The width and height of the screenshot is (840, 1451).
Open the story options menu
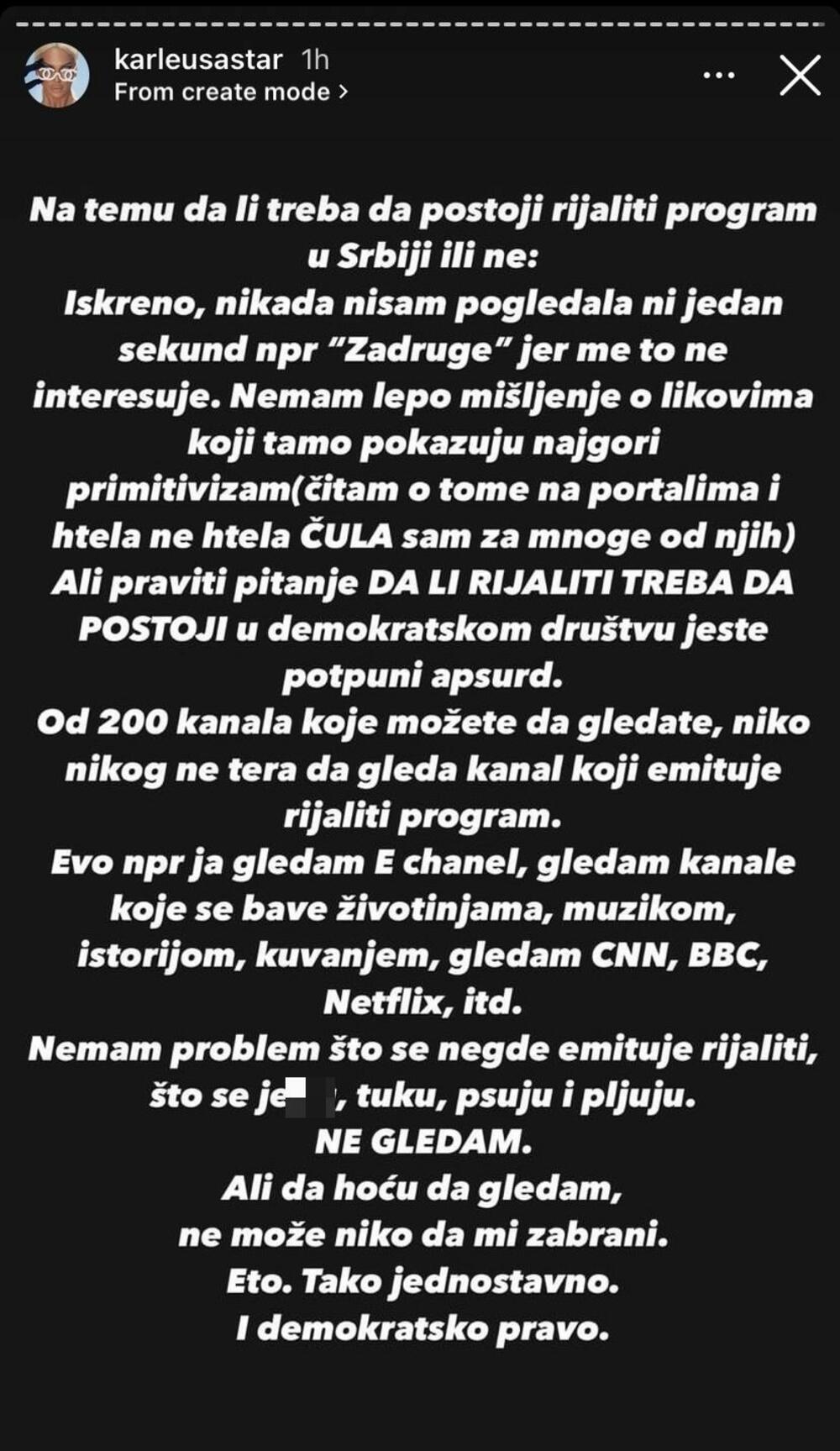[x=719, y=76]
